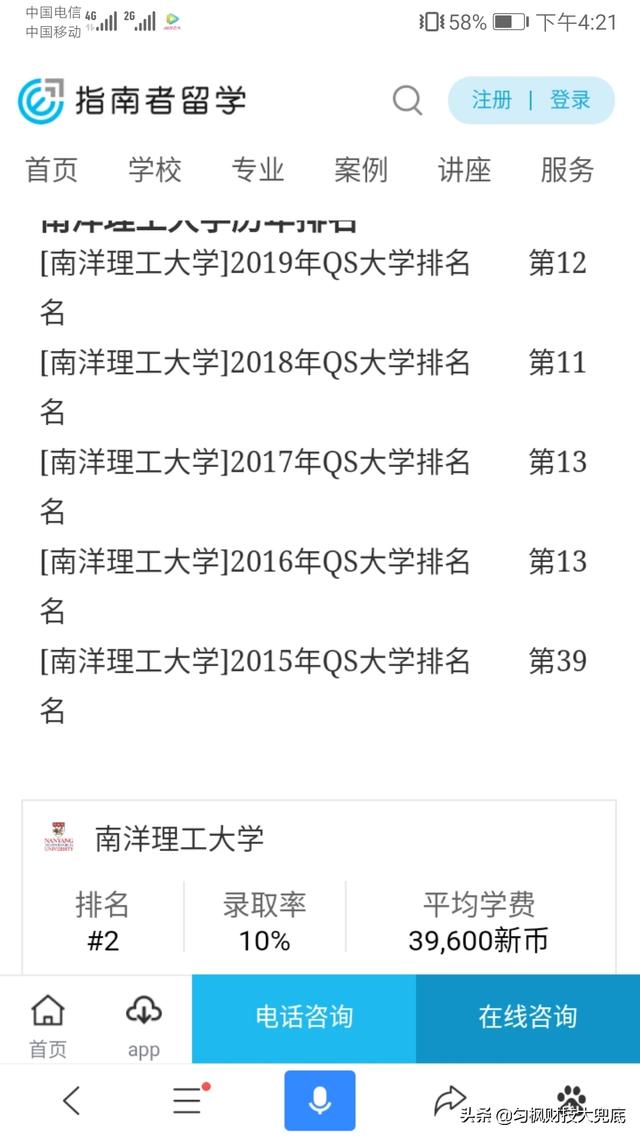Open the browser menu icon
Screen dimensions: 640x1138
pyautogui.click(x=188, y=1100)
